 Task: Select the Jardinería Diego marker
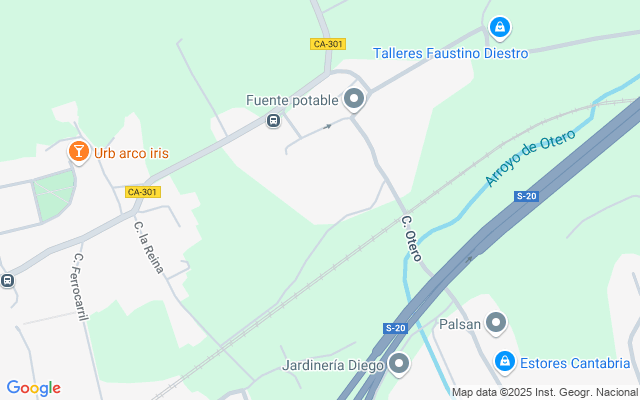click(400, 363)
